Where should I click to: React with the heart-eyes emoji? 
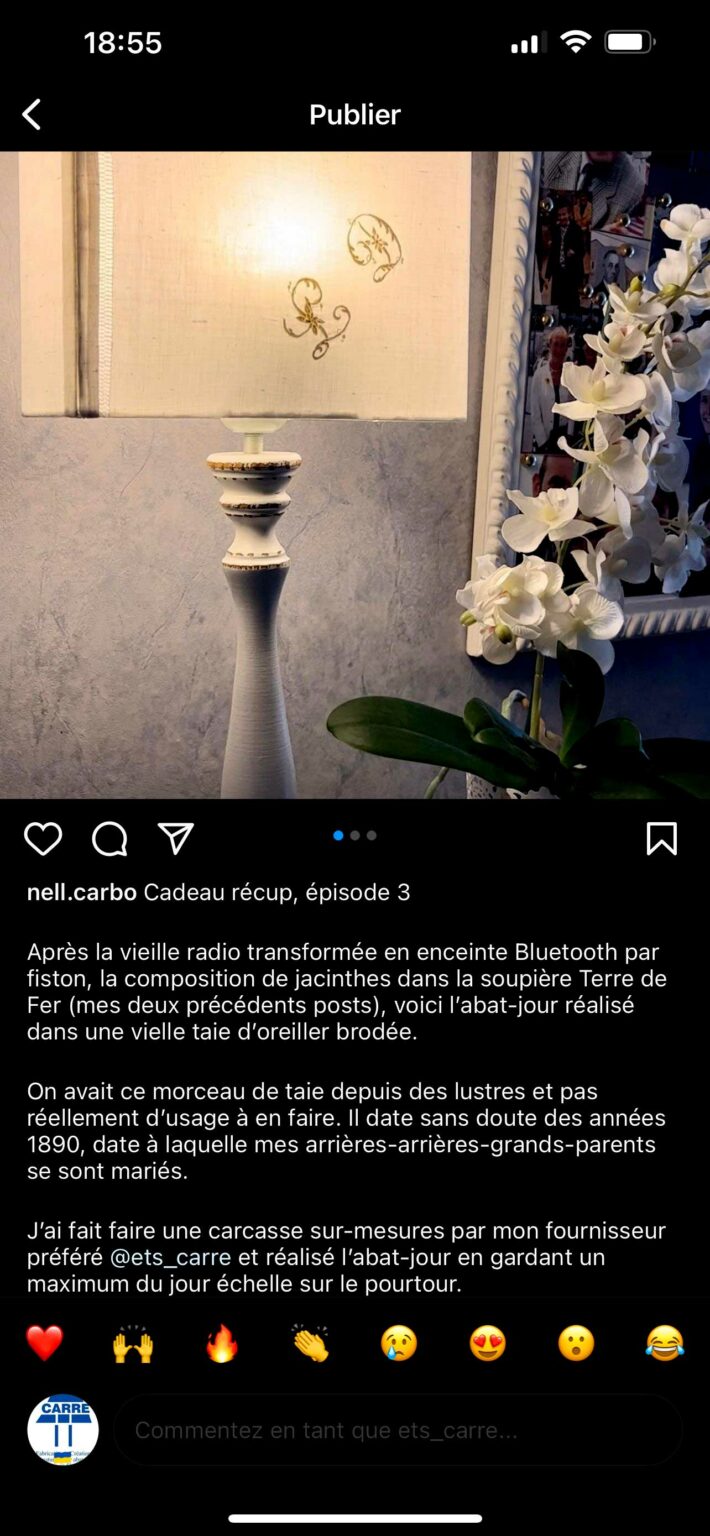(x=488, y=1343)
